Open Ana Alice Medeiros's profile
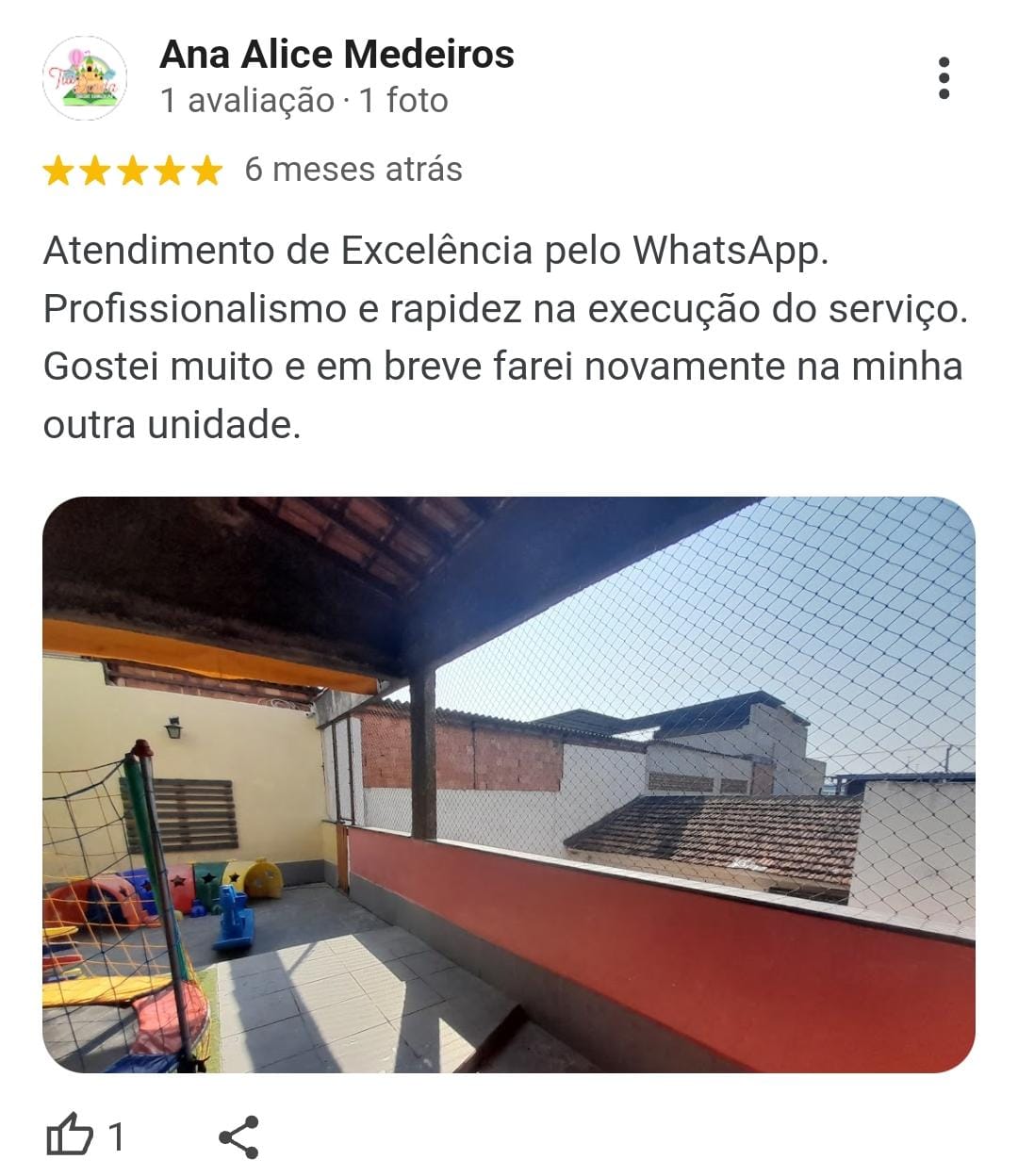The height and width of the screenshot is (1176, 1018). [x=337, y=55]
